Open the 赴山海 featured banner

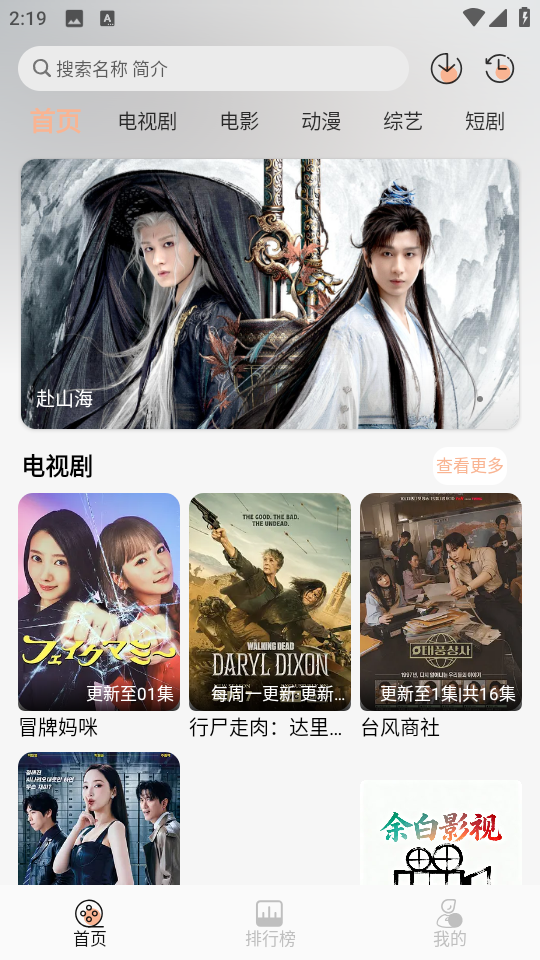[x=270, y=294]
